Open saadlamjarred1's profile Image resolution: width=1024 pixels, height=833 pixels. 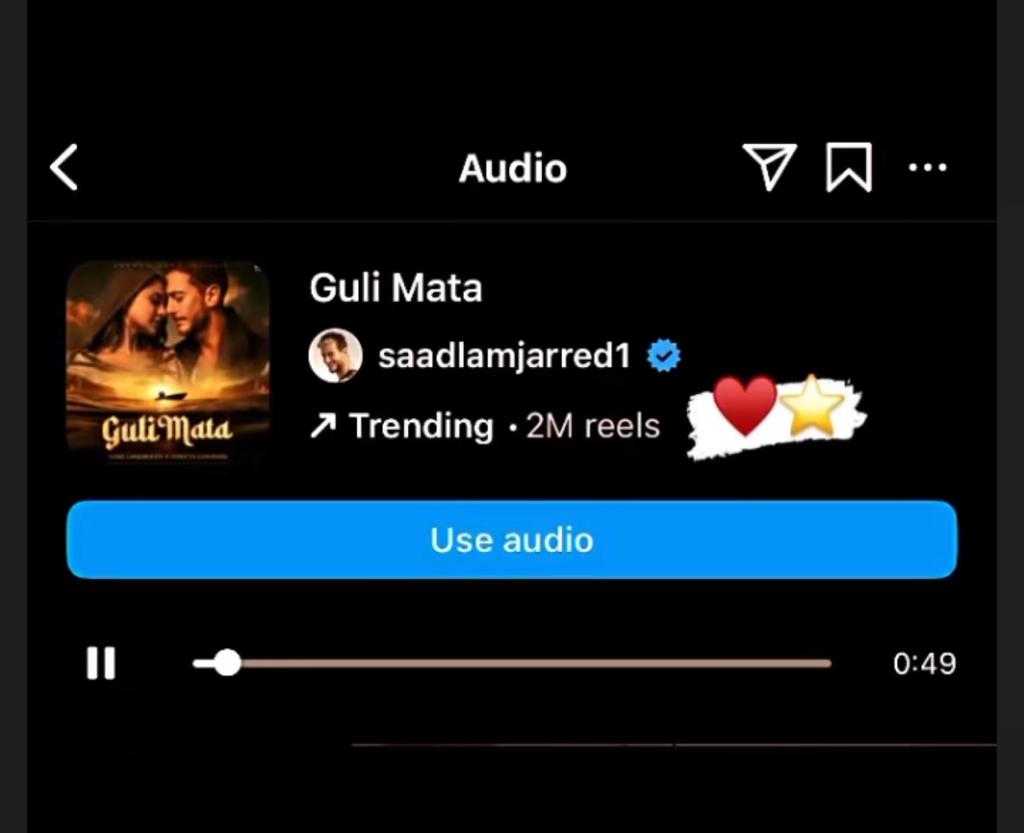[x=503, y=356]
